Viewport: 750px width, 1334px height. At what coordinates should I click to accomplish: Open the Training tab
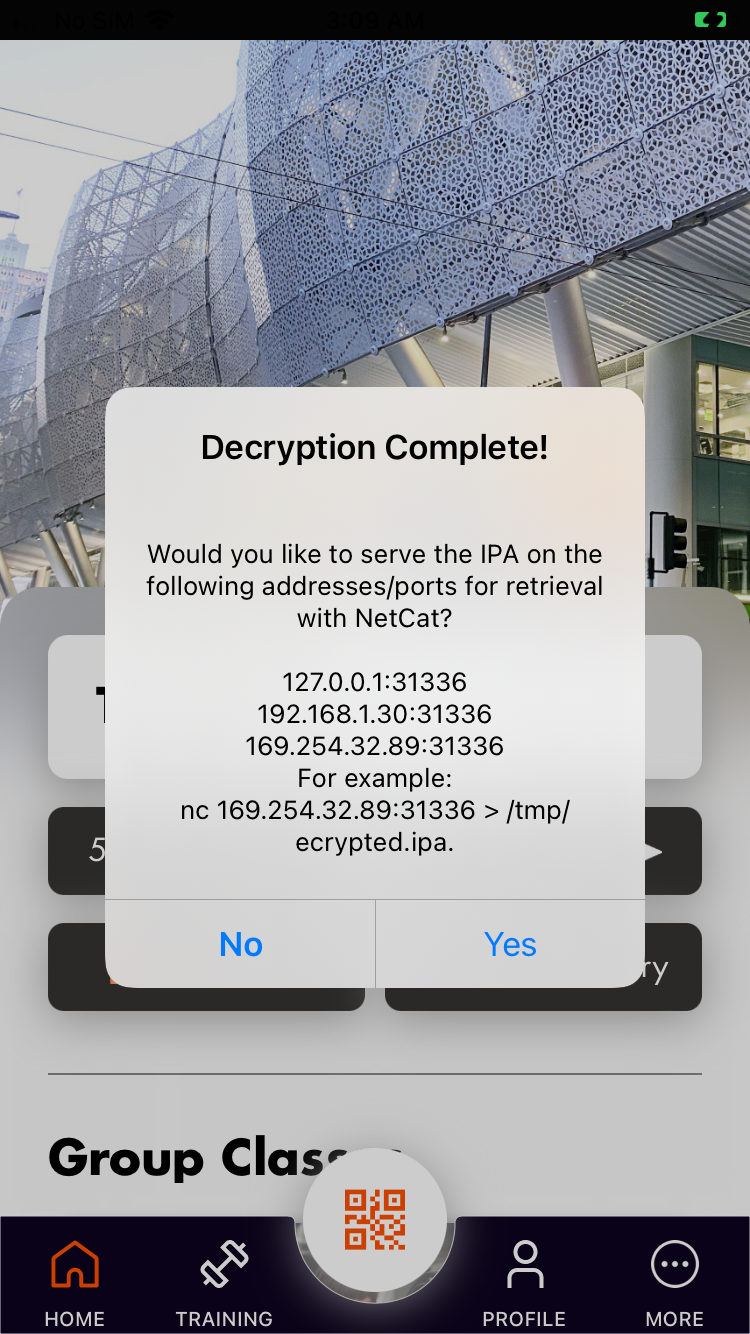[224, 1283]
